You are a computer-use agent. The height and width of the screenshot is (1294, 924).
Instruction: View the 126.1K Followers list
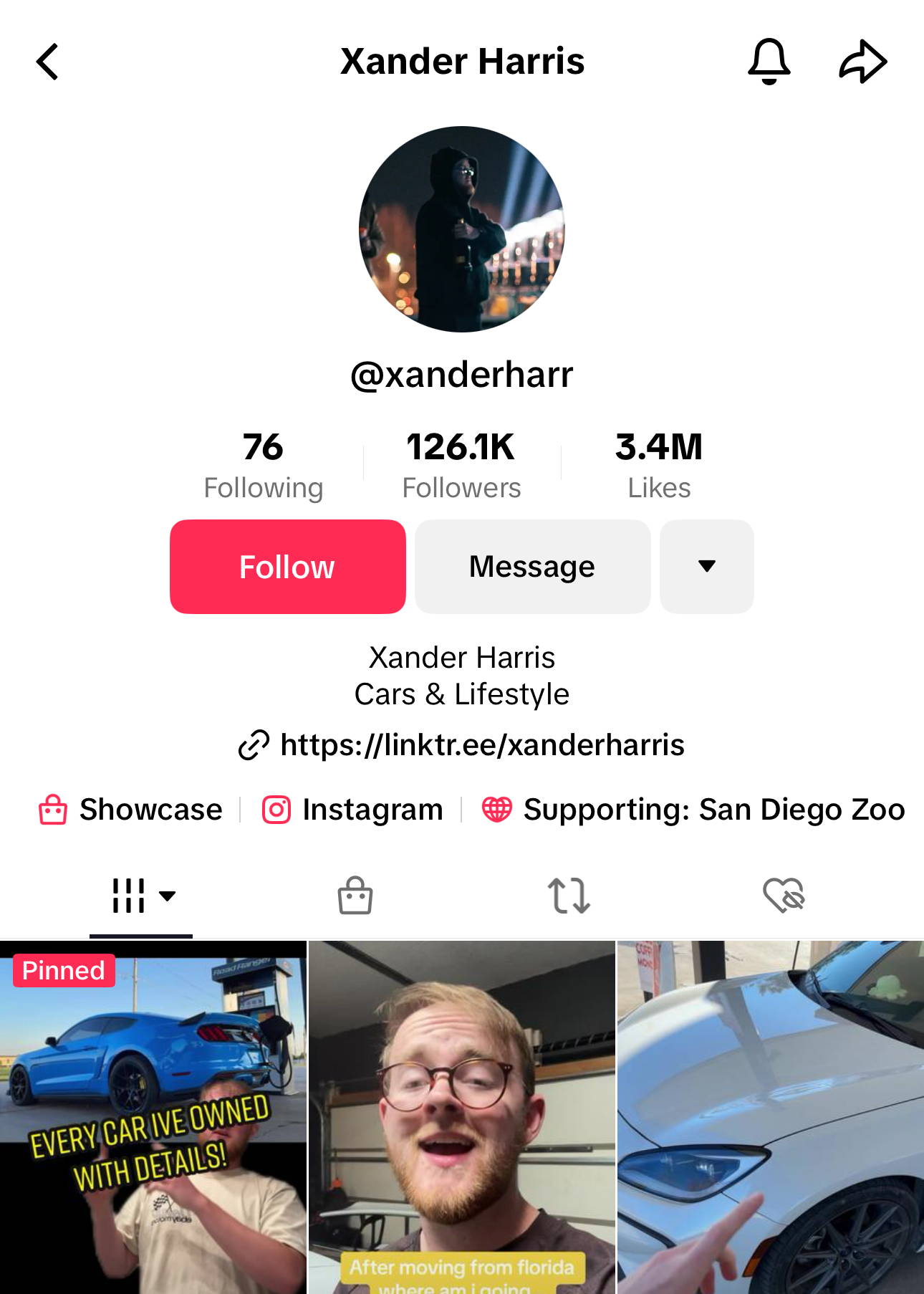point(462,464)
